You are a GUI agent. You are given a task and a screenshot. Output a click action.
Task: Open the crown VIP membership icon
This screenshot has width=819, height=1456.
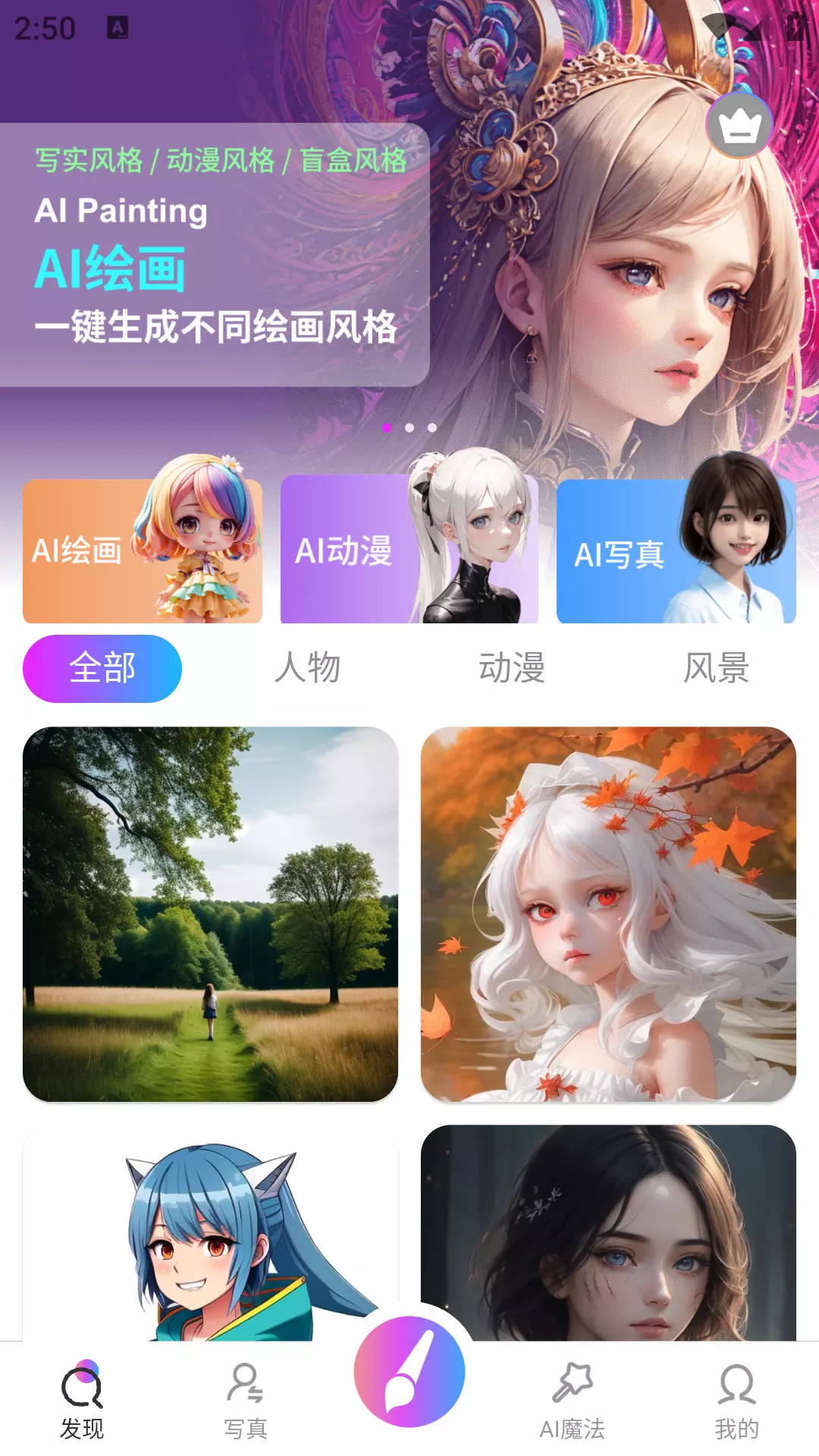[x=739, y=125]
